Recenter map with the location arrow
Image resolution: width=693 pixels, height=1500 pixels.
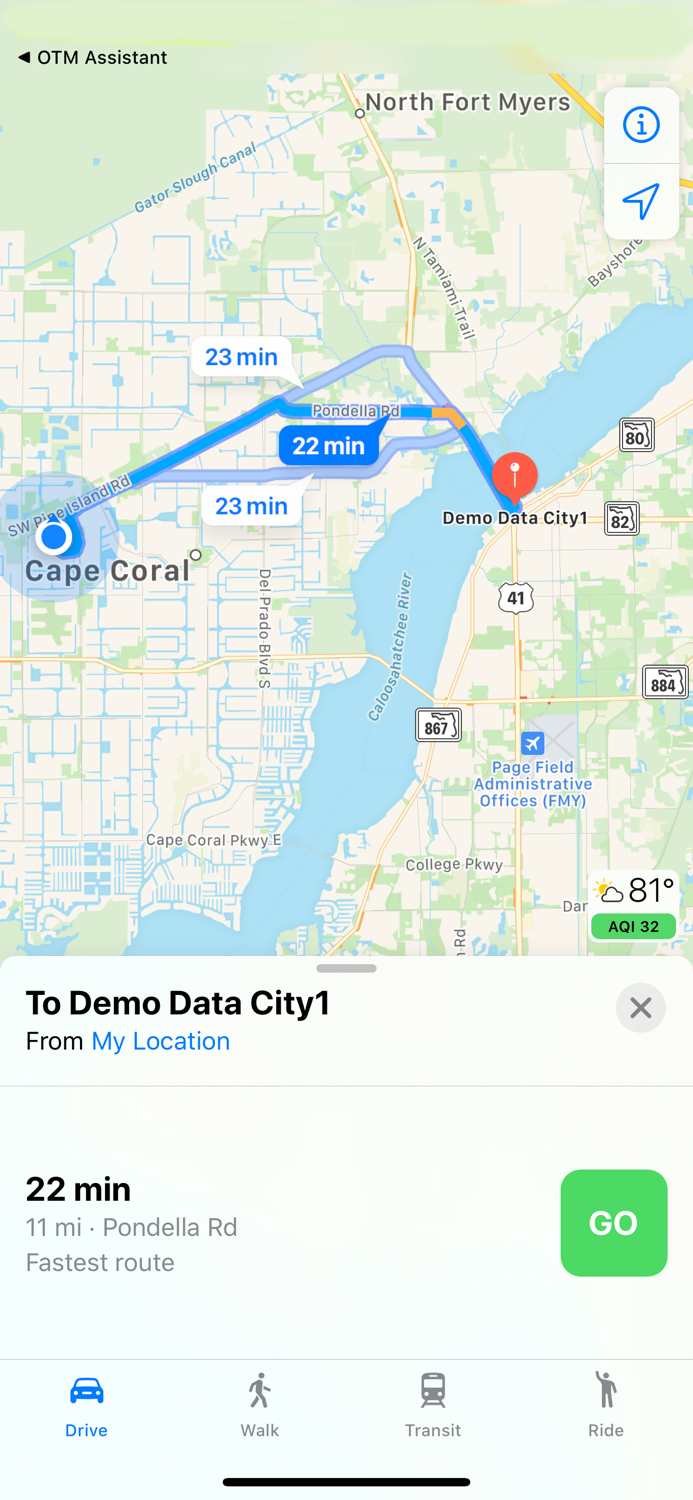(641, 202)
